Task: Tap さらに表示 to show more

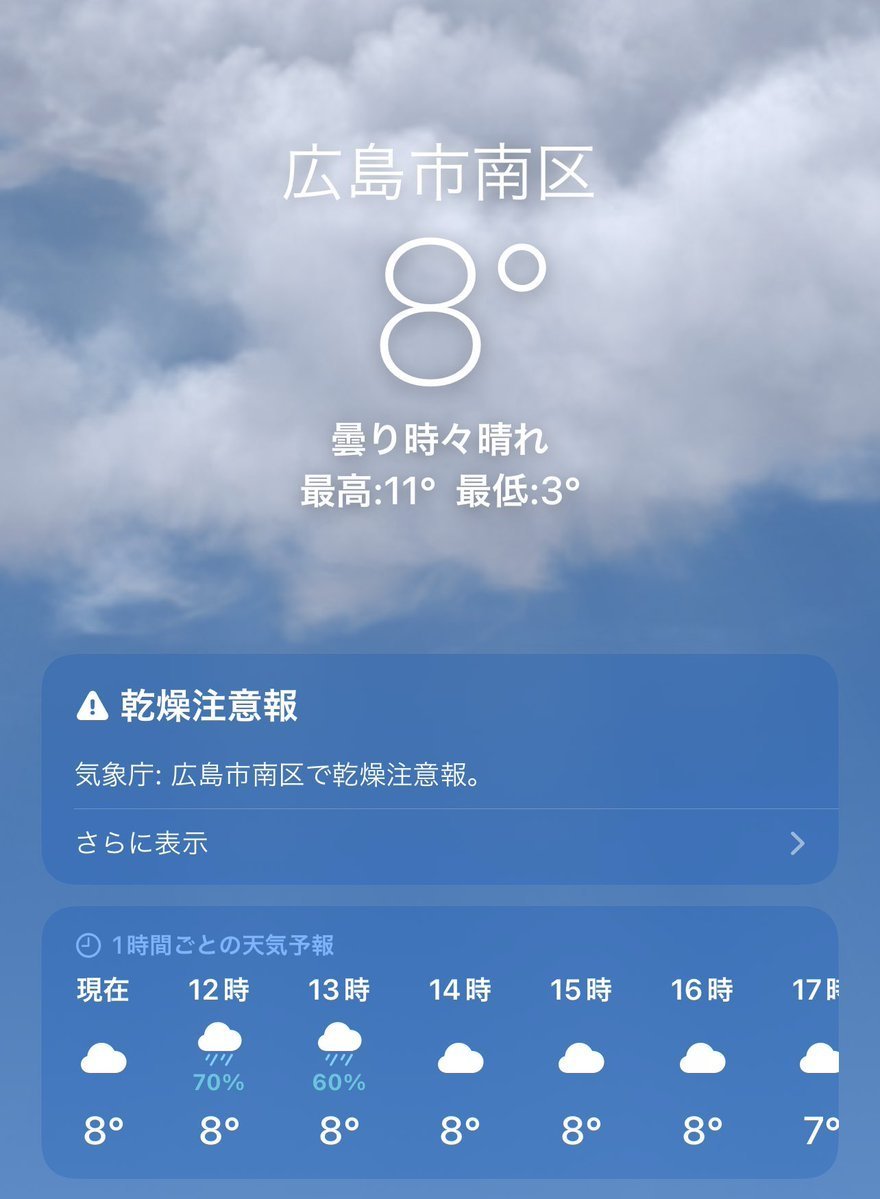Action: (440, 844)
